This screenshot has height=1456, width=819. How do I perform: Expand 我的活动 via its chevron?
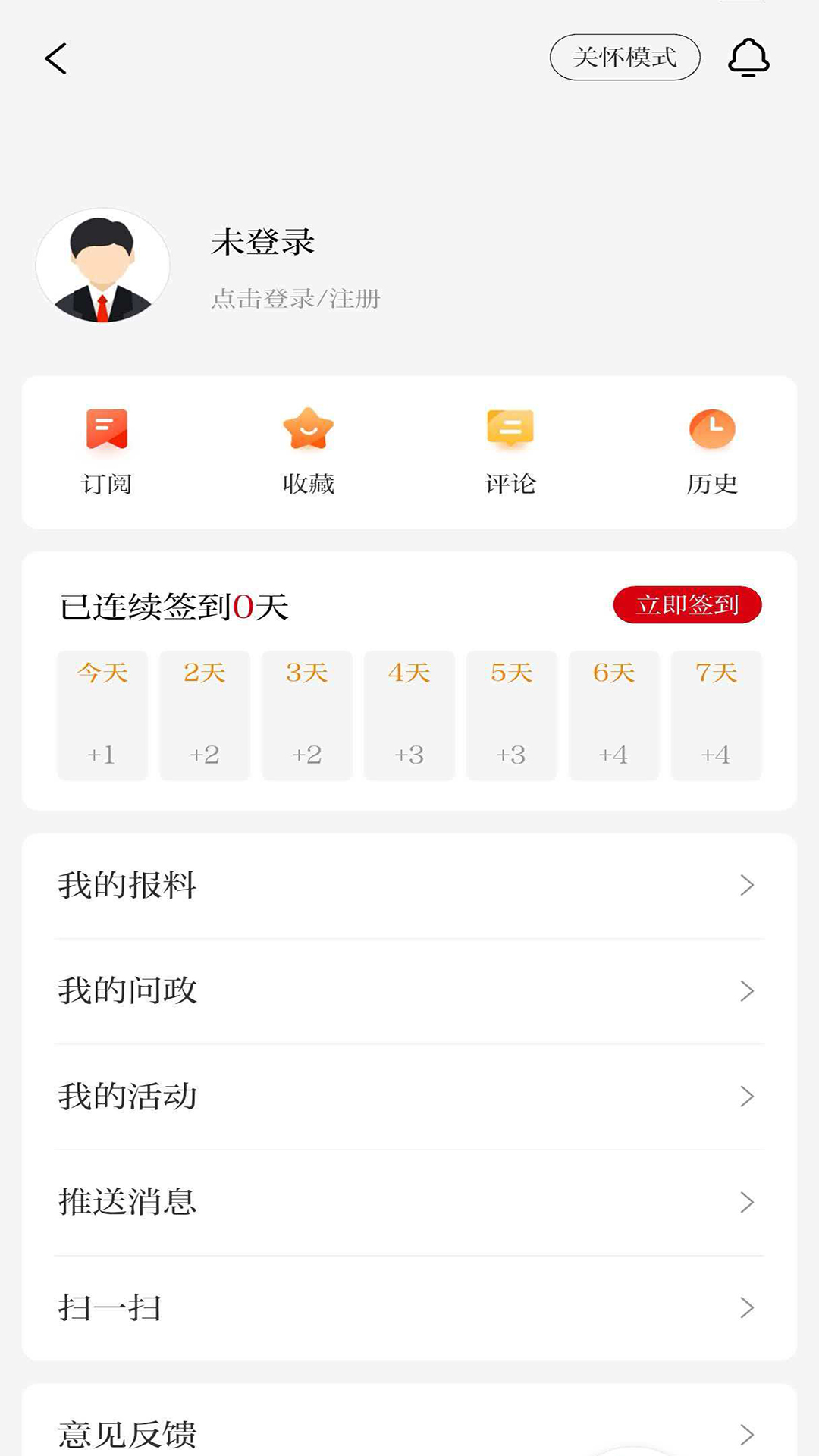[x=748, y=1095]
